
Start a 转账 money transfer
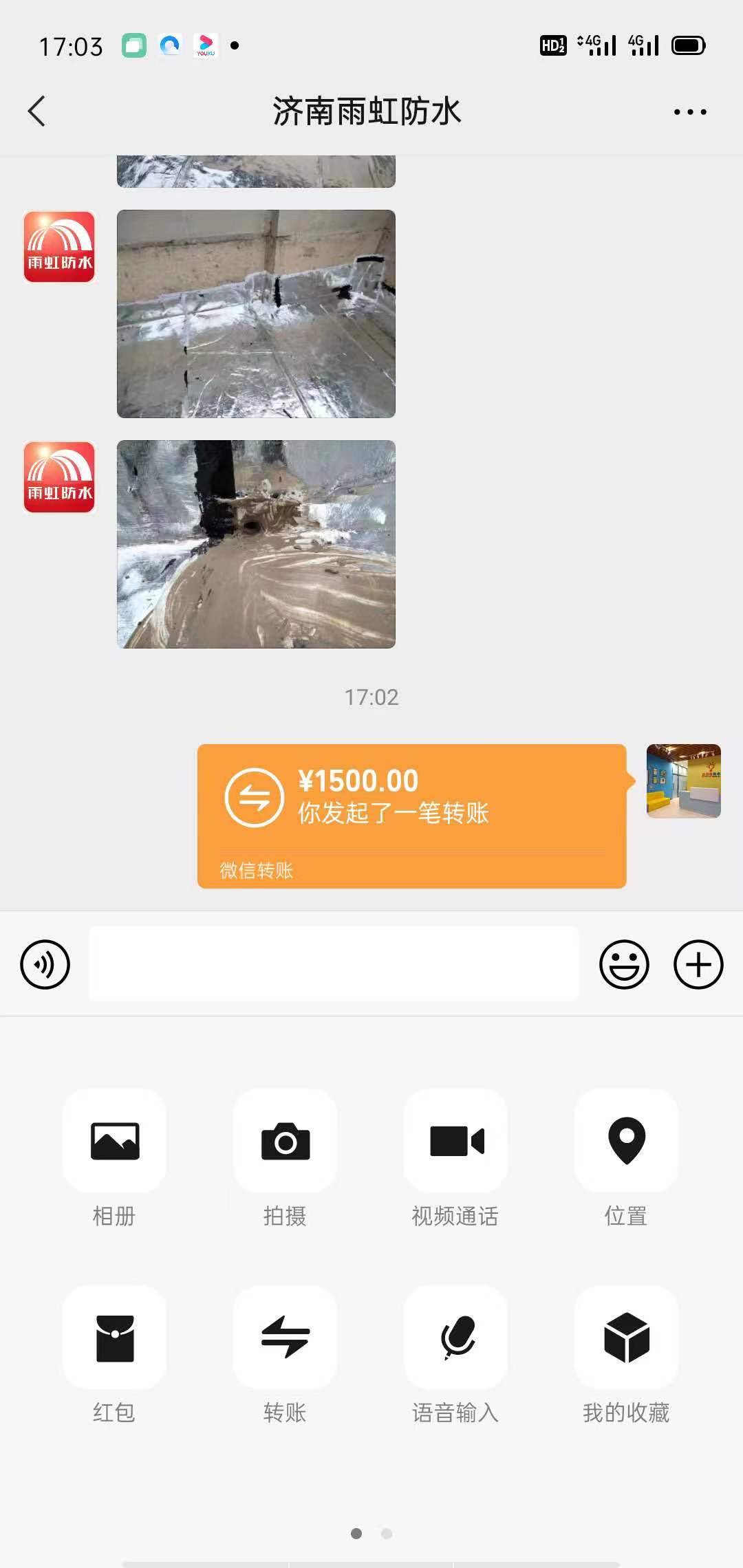(285, 1337)
